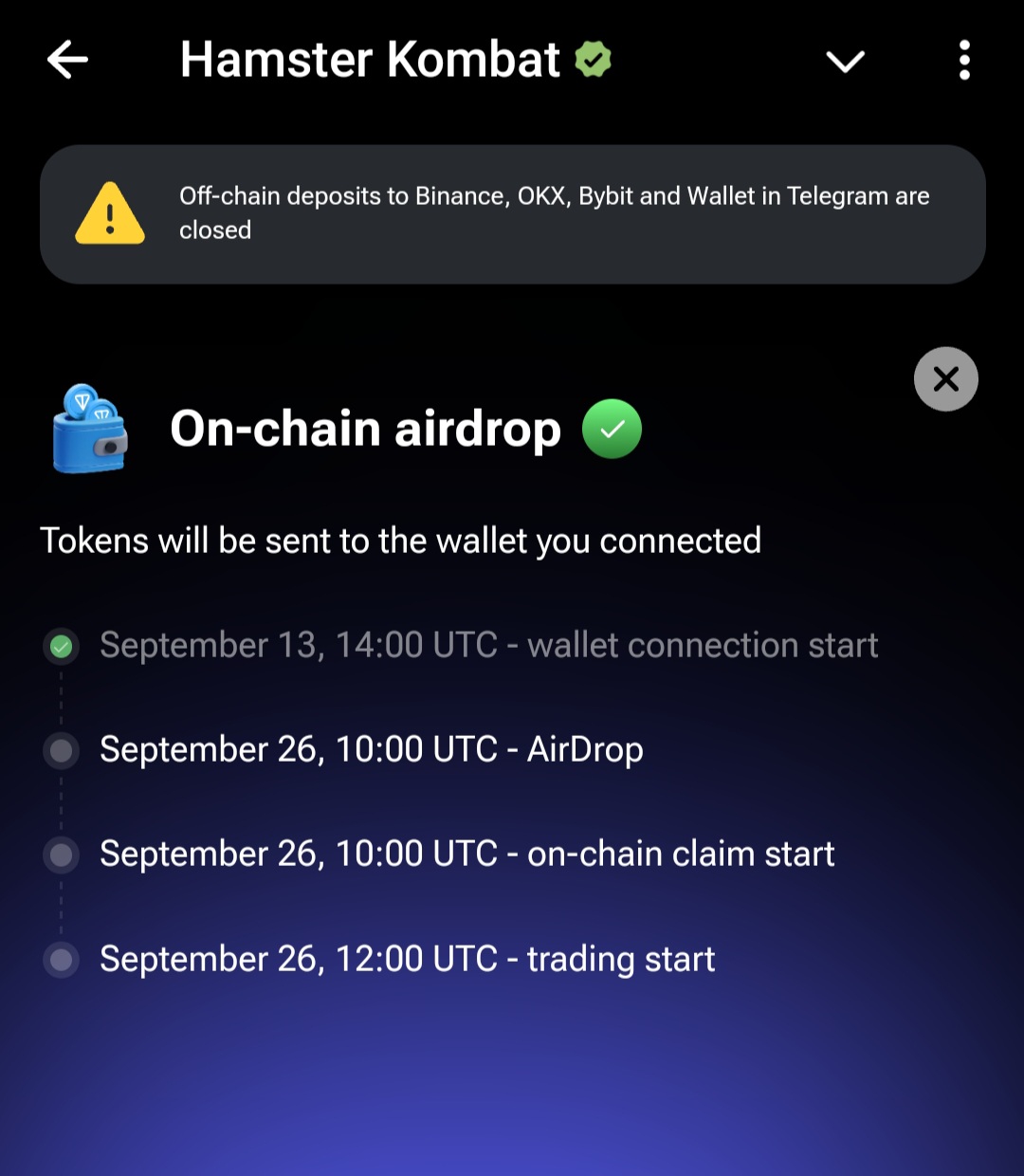The height and width of the screenshot is (1176, 1024).
Task: Close the On-chain airdrop panel
Action: 945,379
